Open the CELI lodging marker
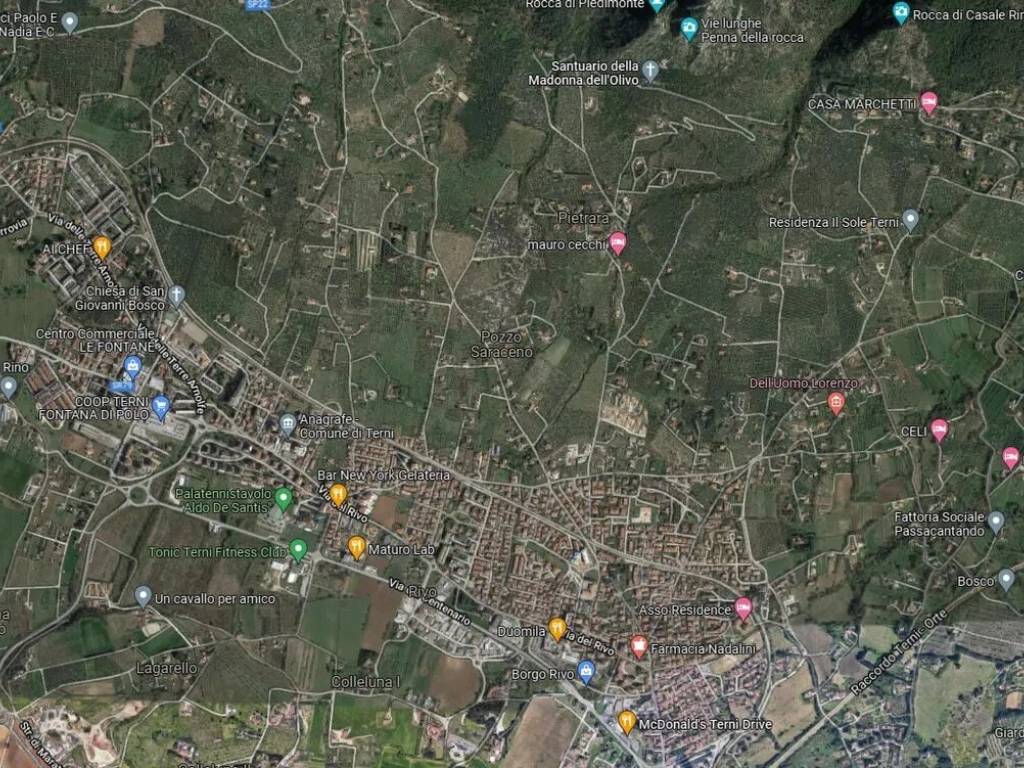 point(939,429)
